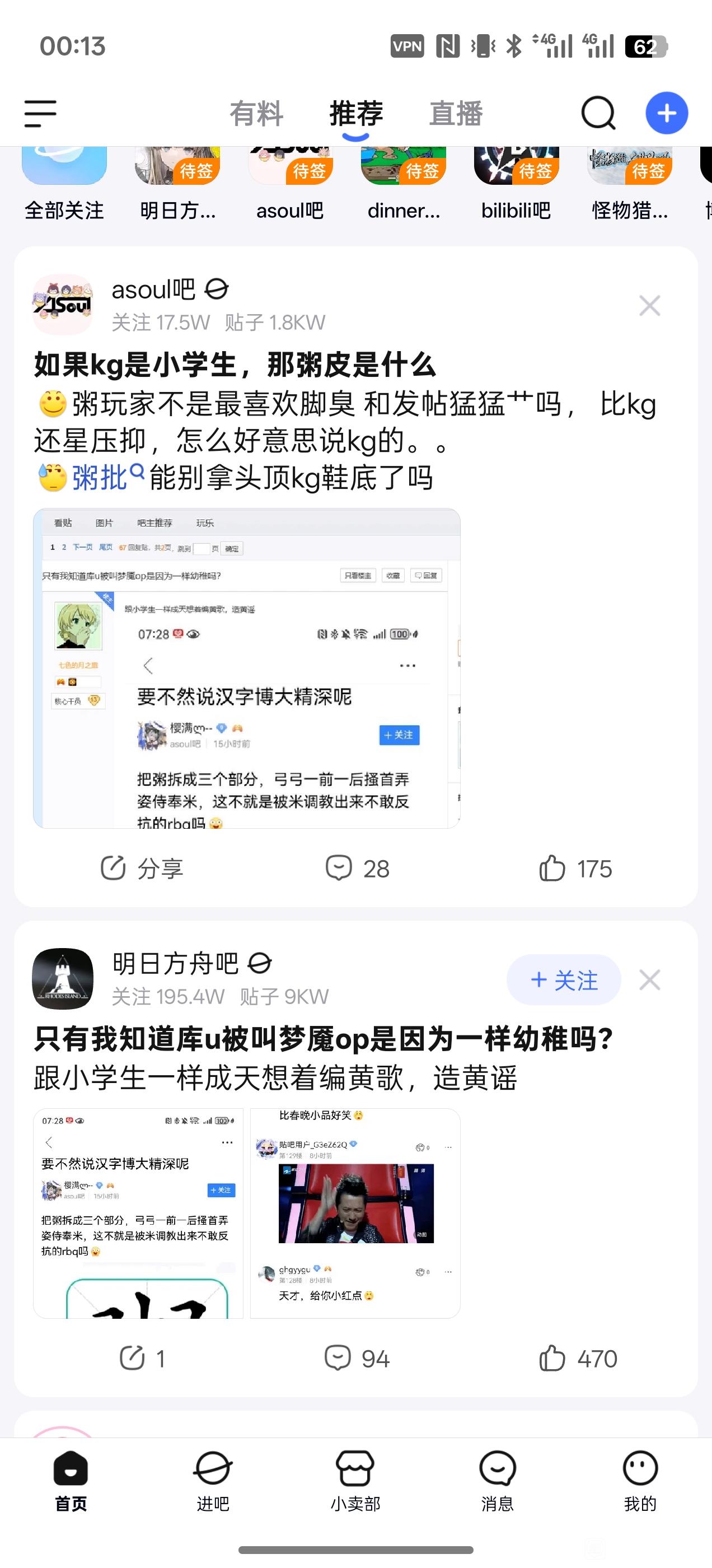Screen dimensions: 712x1568
Task: Open the hamburger menu
Action: click(x=40, y=114)
